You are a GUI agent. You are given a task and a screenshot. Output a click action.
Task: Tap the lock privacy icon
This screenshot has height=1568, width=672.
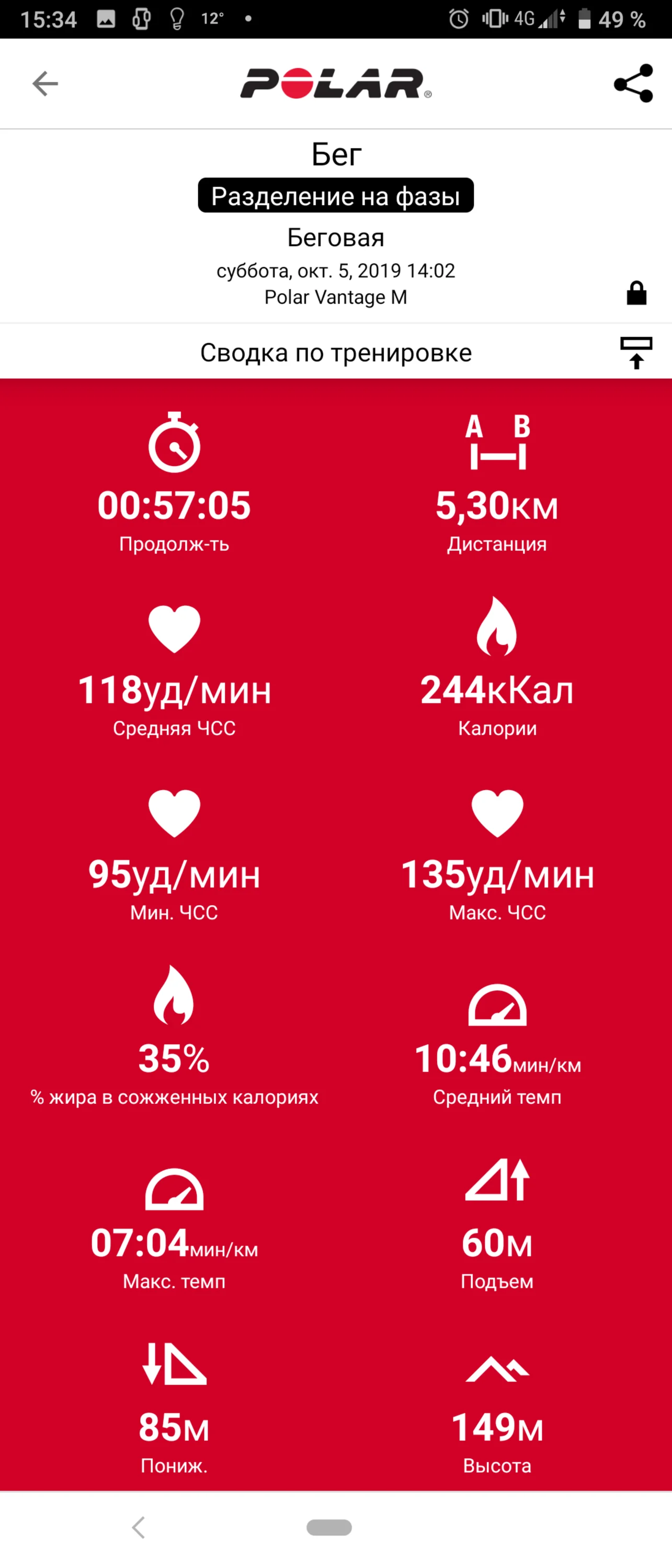636,293
